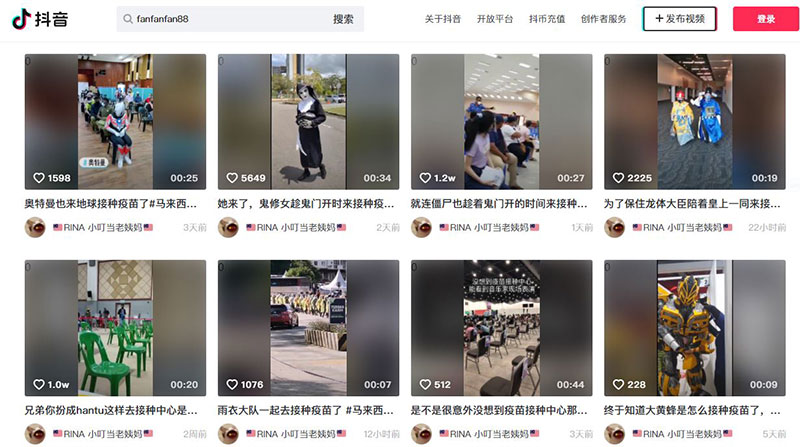The height and width of the screenshot is (447, 800).
Task: Open the video 她来了，鬼修女趁鬼门开时来接种
Action: coord(308,120)
